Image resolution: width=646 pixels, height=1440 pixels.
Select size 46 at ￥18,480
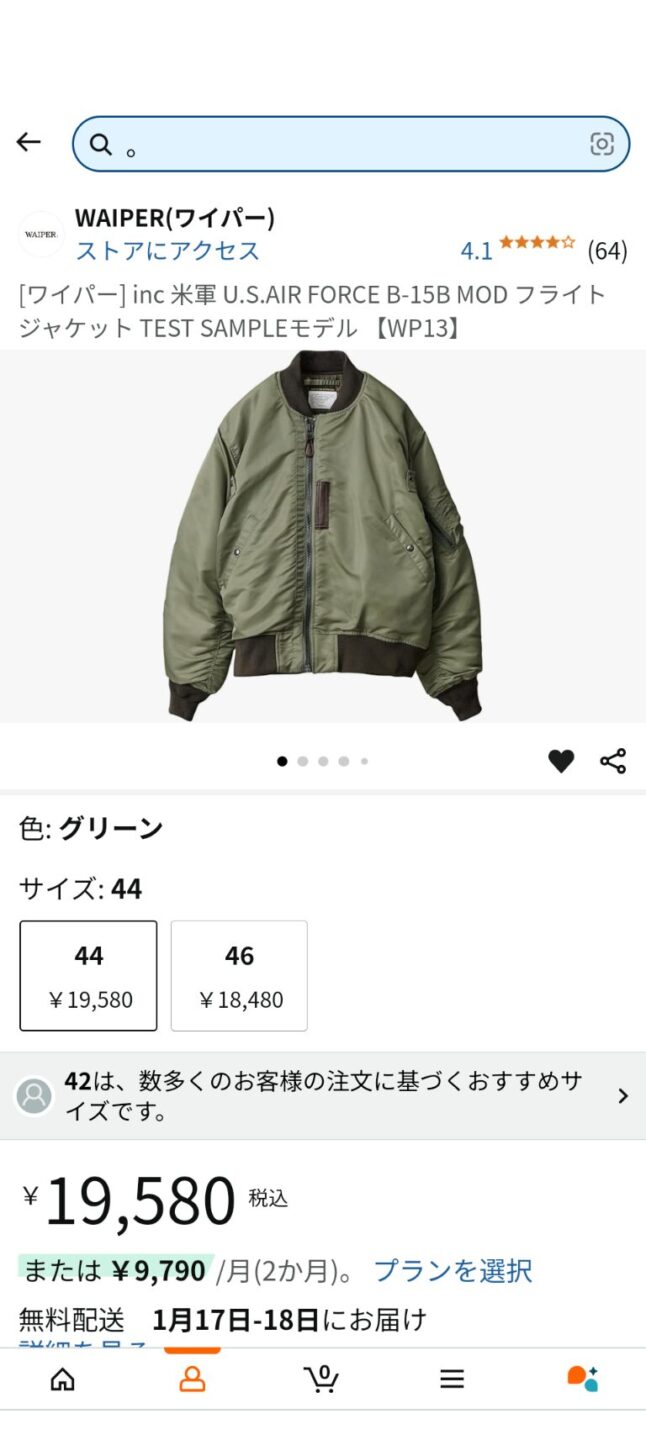239,975
